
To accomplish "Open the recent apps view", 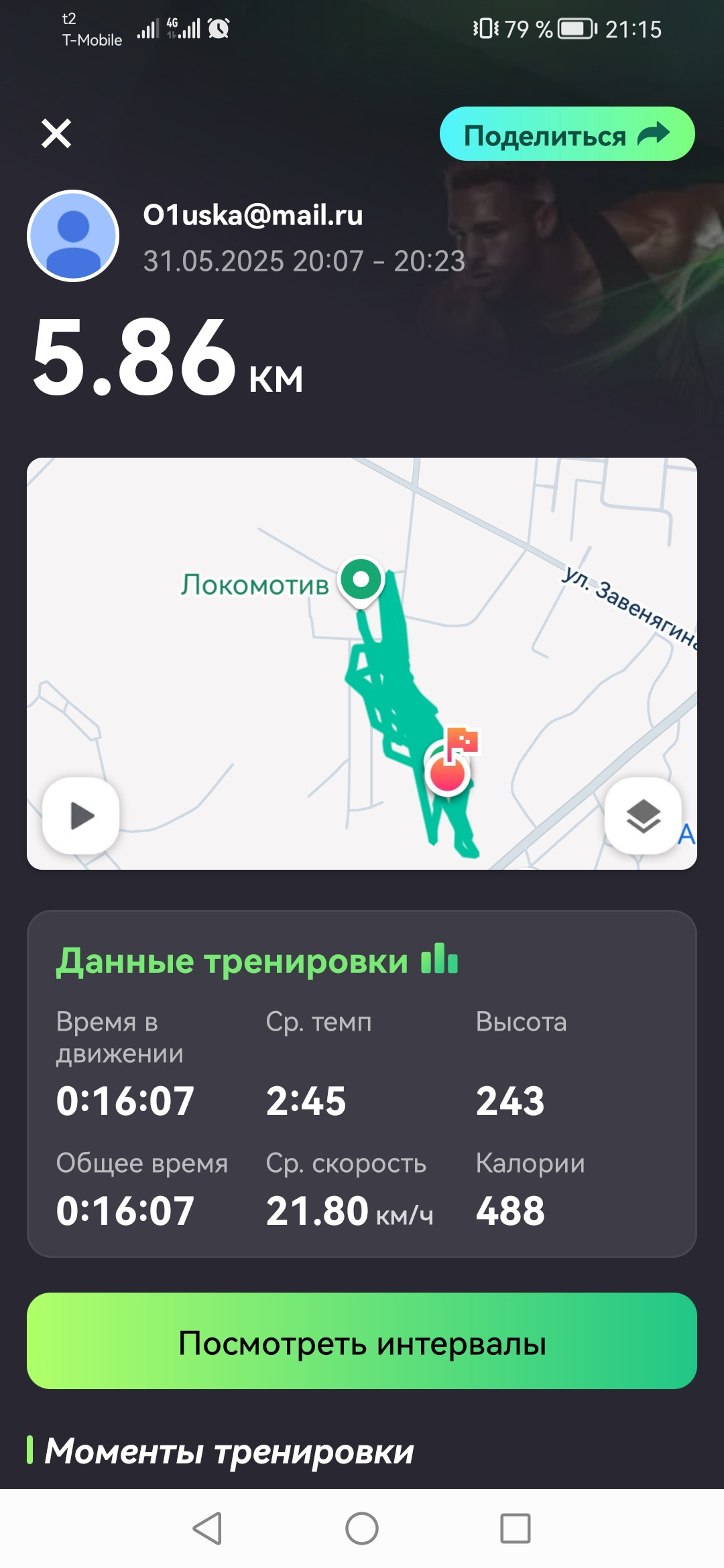I will [x=516, y=1528].
